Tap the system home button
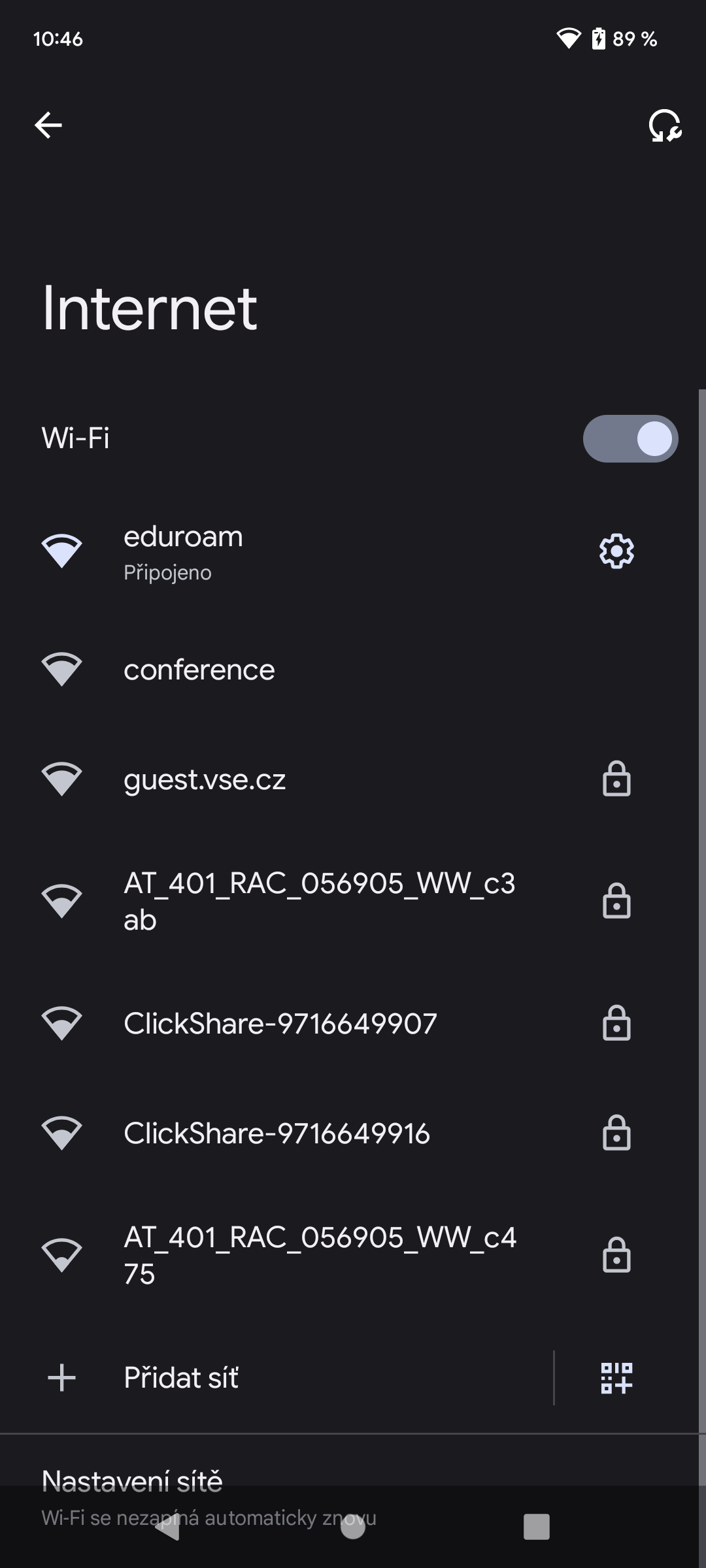Viewport: 706px width, 1568px height. [353, 1527]
